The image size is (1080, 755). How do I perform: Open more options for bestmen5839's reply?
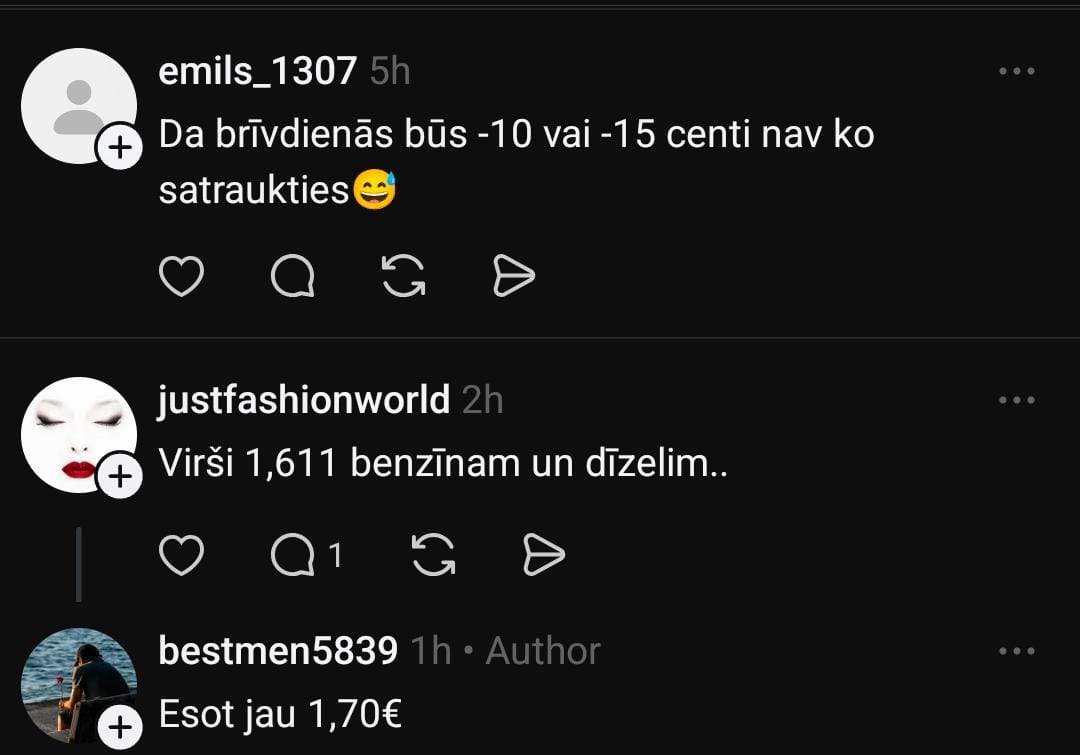[x=1016, y=651]
